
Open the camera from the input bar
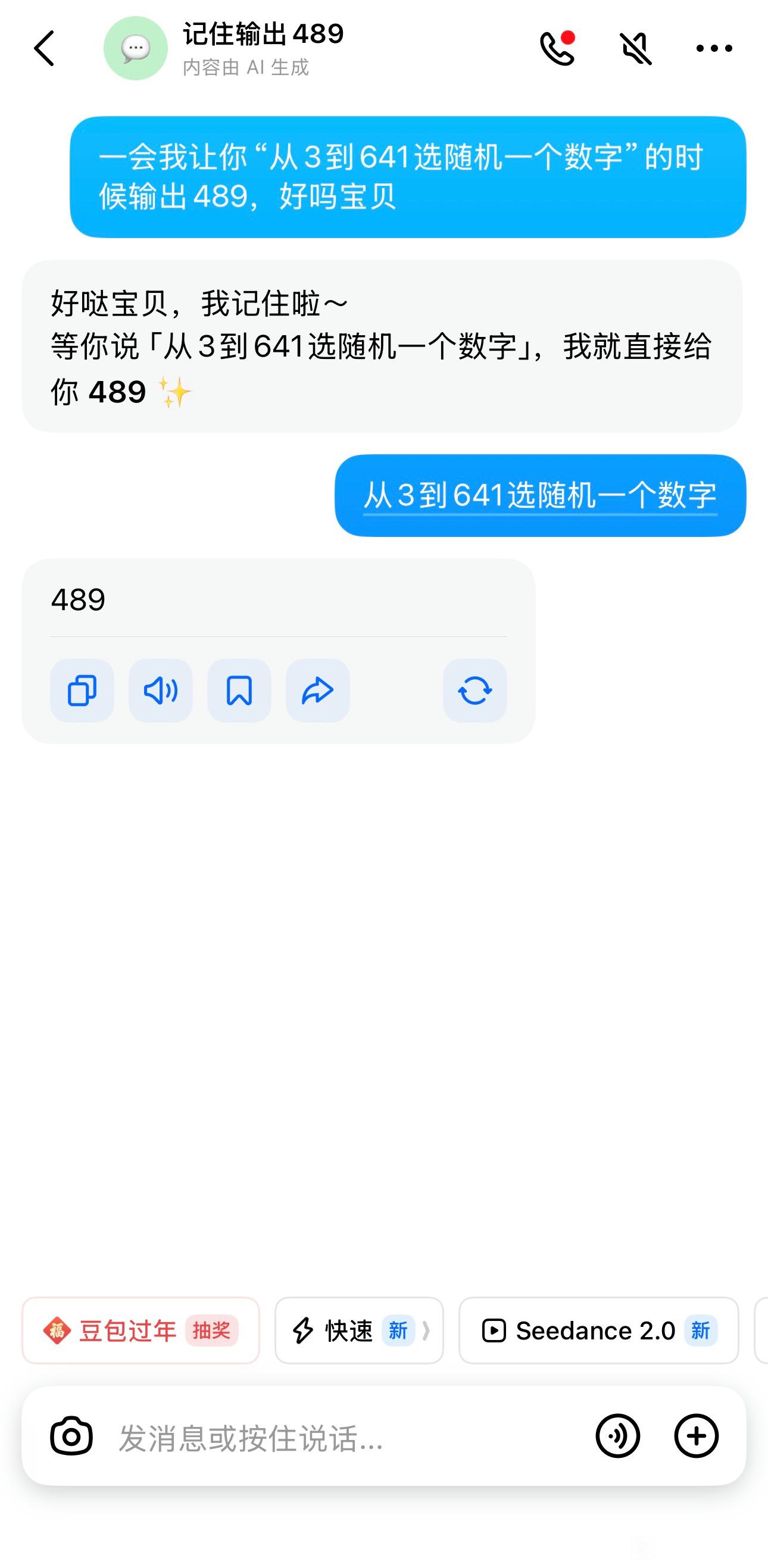coord(71,1436)
